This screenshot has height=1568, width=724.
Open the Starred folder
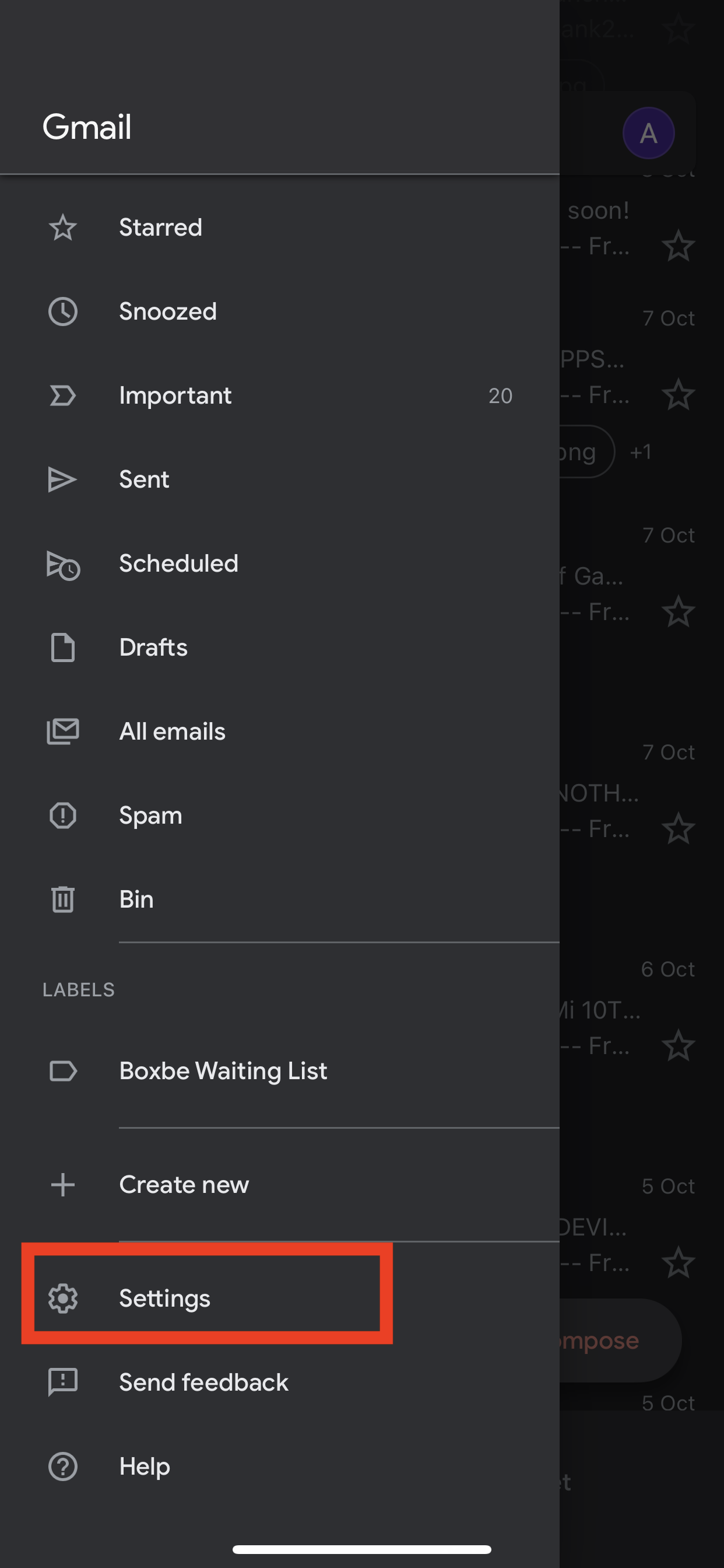280,228
